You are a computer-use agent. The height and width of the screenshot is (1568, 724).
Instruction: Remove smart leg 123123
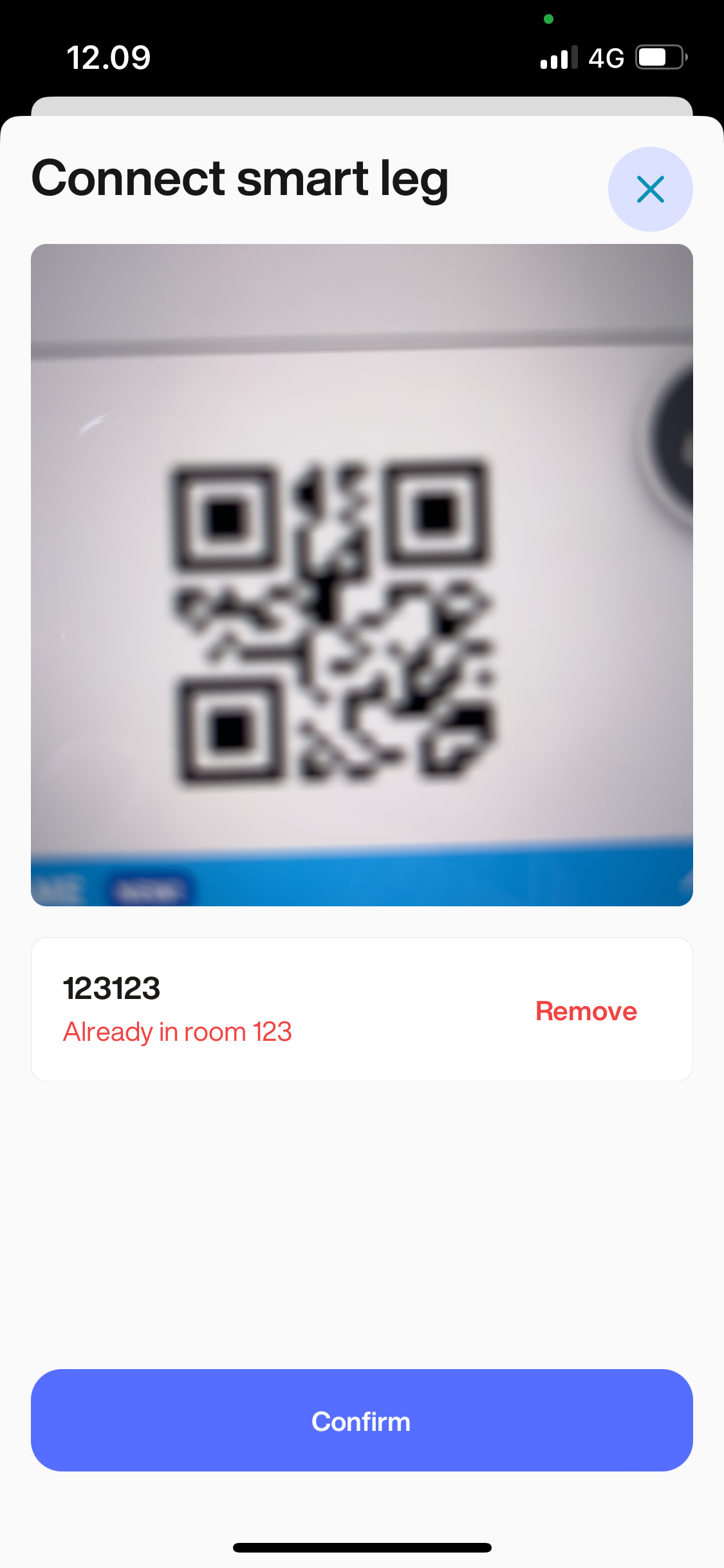[x=586, y=1011]
